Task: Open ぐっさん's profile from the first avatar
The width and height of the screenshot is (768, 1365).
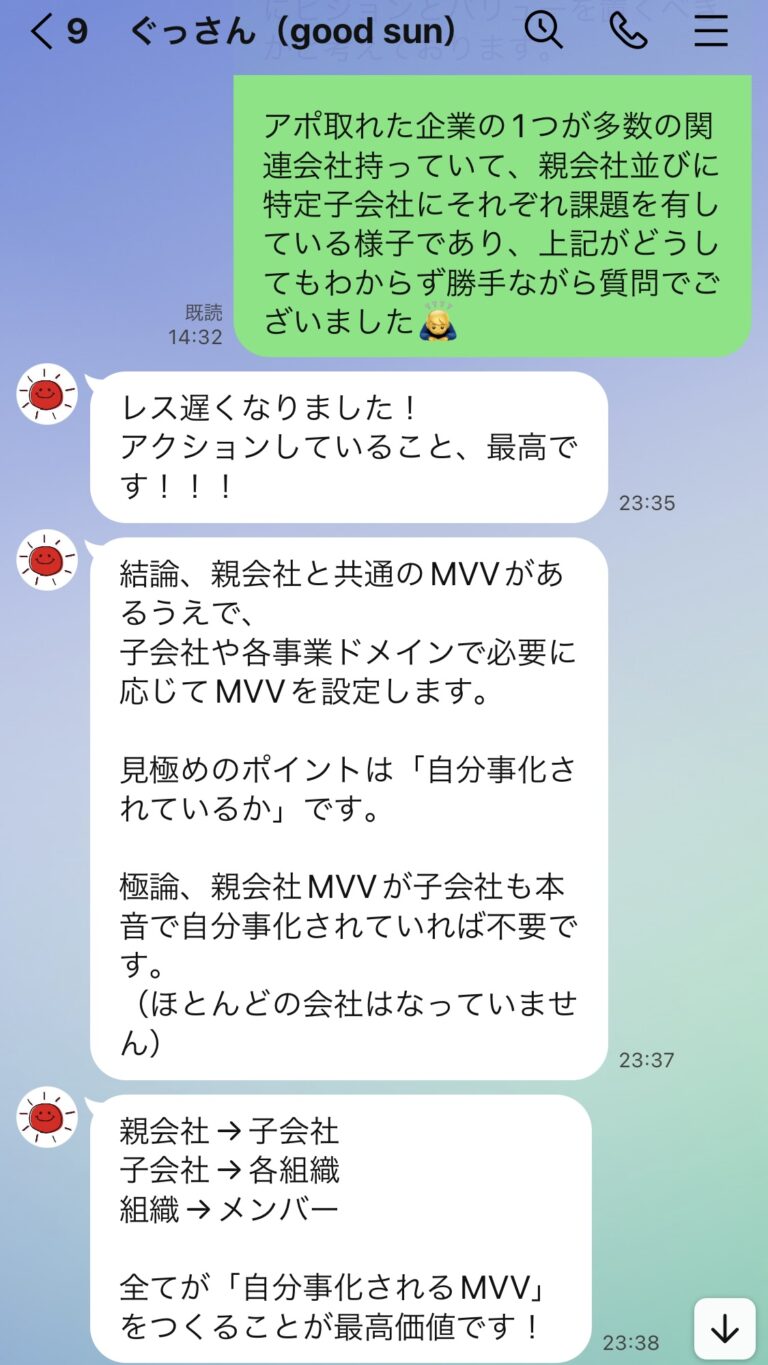Action: point(46,394)
